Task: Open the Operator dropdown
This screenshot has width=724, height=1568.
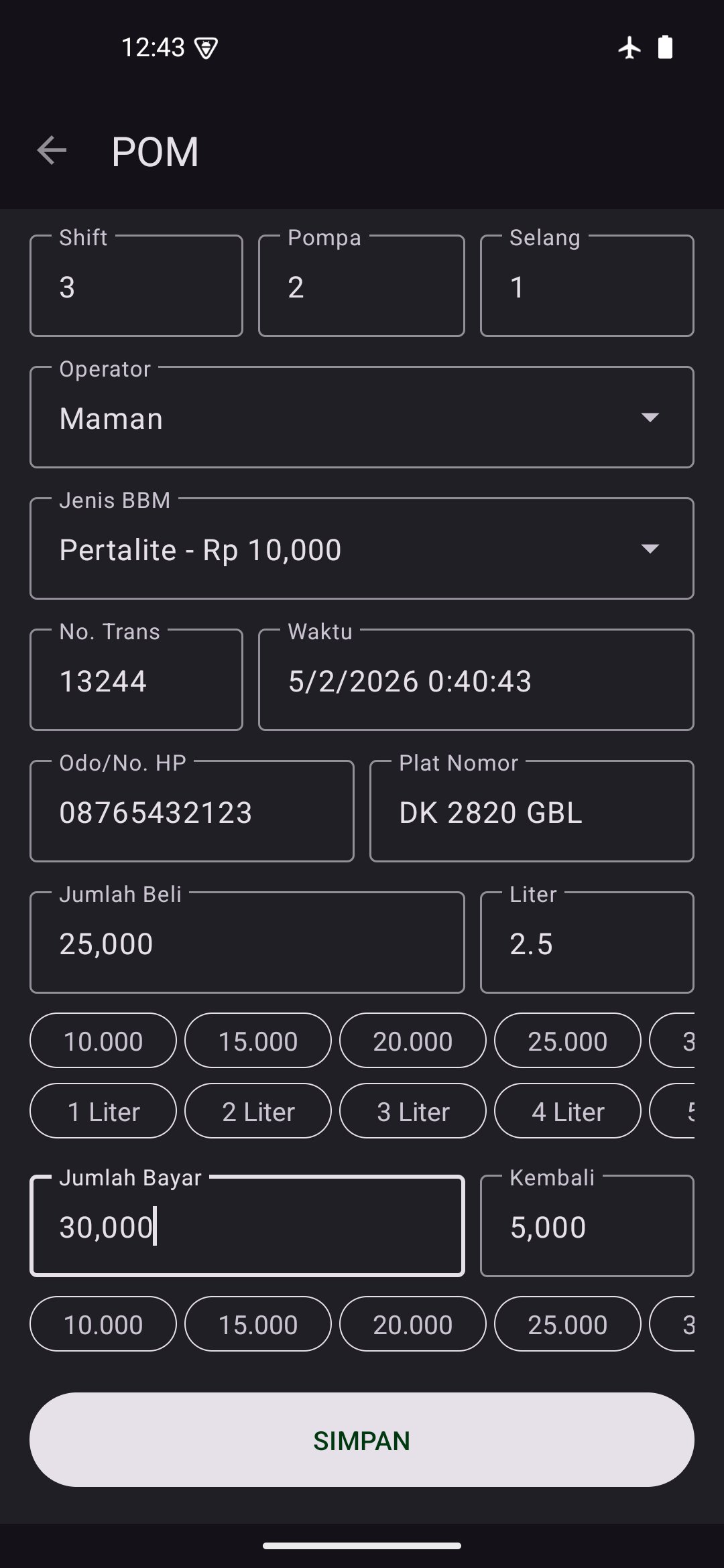Action: pyautogui.click(x=361, y=417)
